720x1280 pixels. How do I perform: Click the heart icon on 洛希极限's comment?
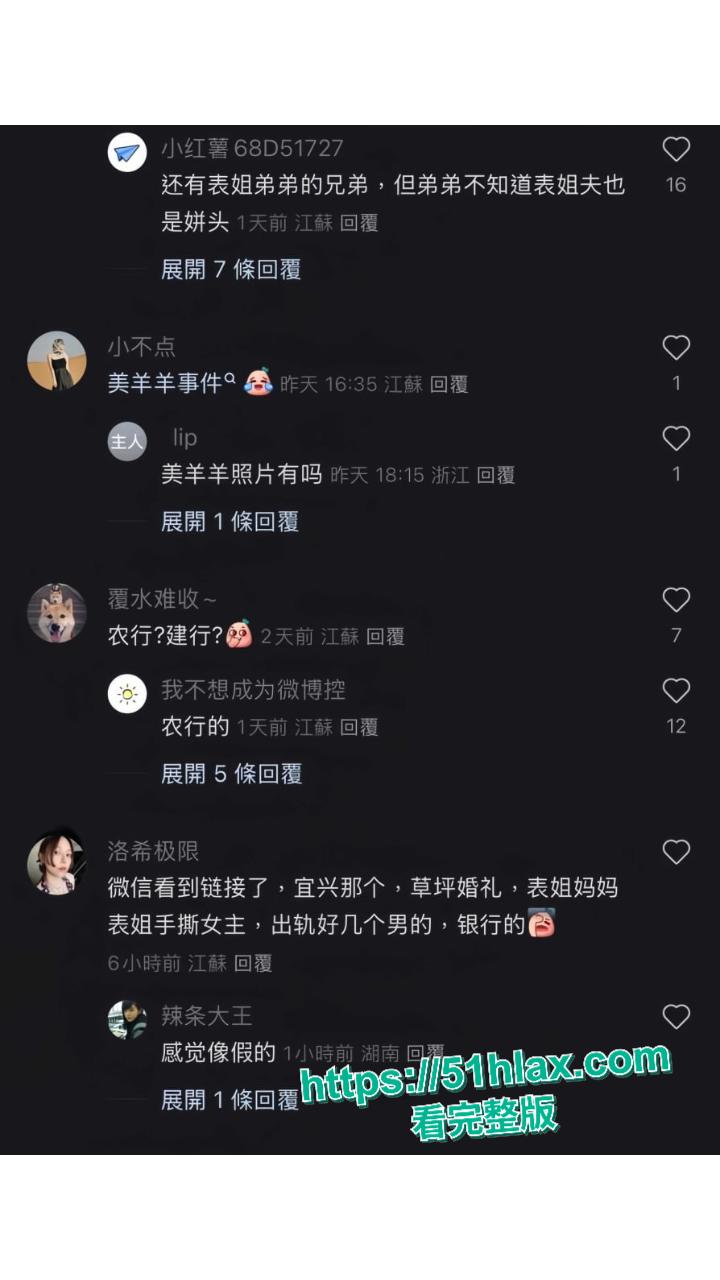[678, 851]
